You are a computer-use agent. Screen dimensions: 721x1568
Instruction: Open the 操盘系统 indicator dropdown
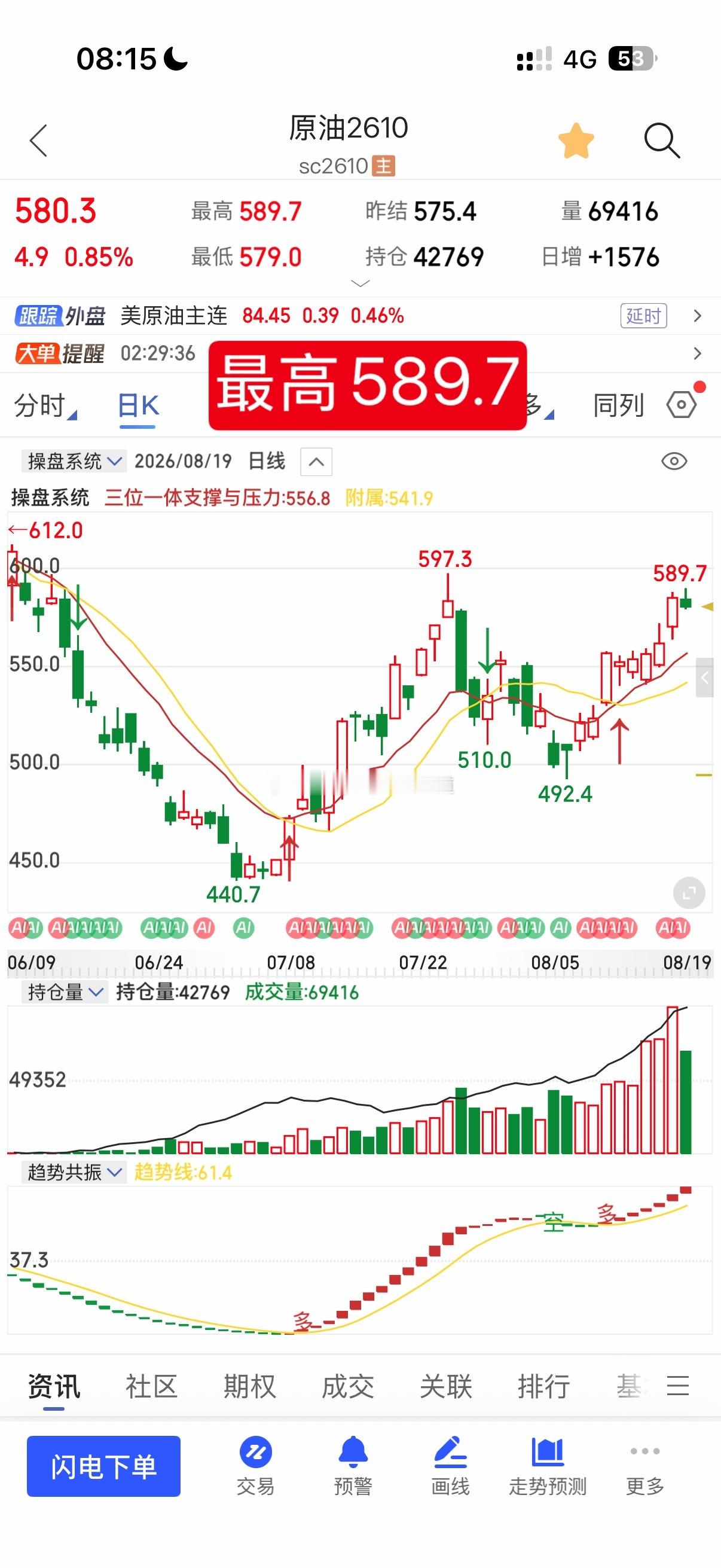pyautogui.click(x=74, y=462)
